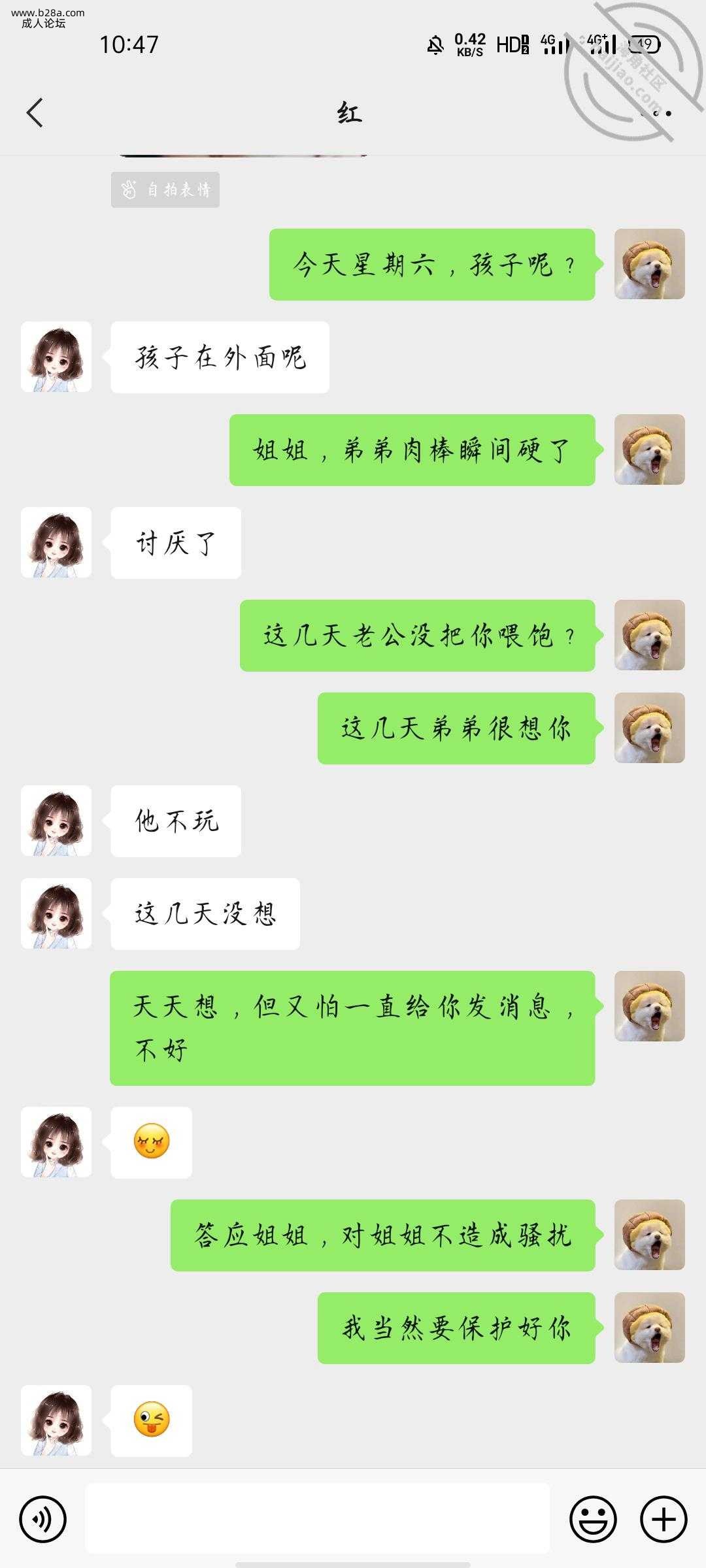This screenshot has height=1568, width=706.
Task: Open the plus attachments menu
Action: (663, 1520)
